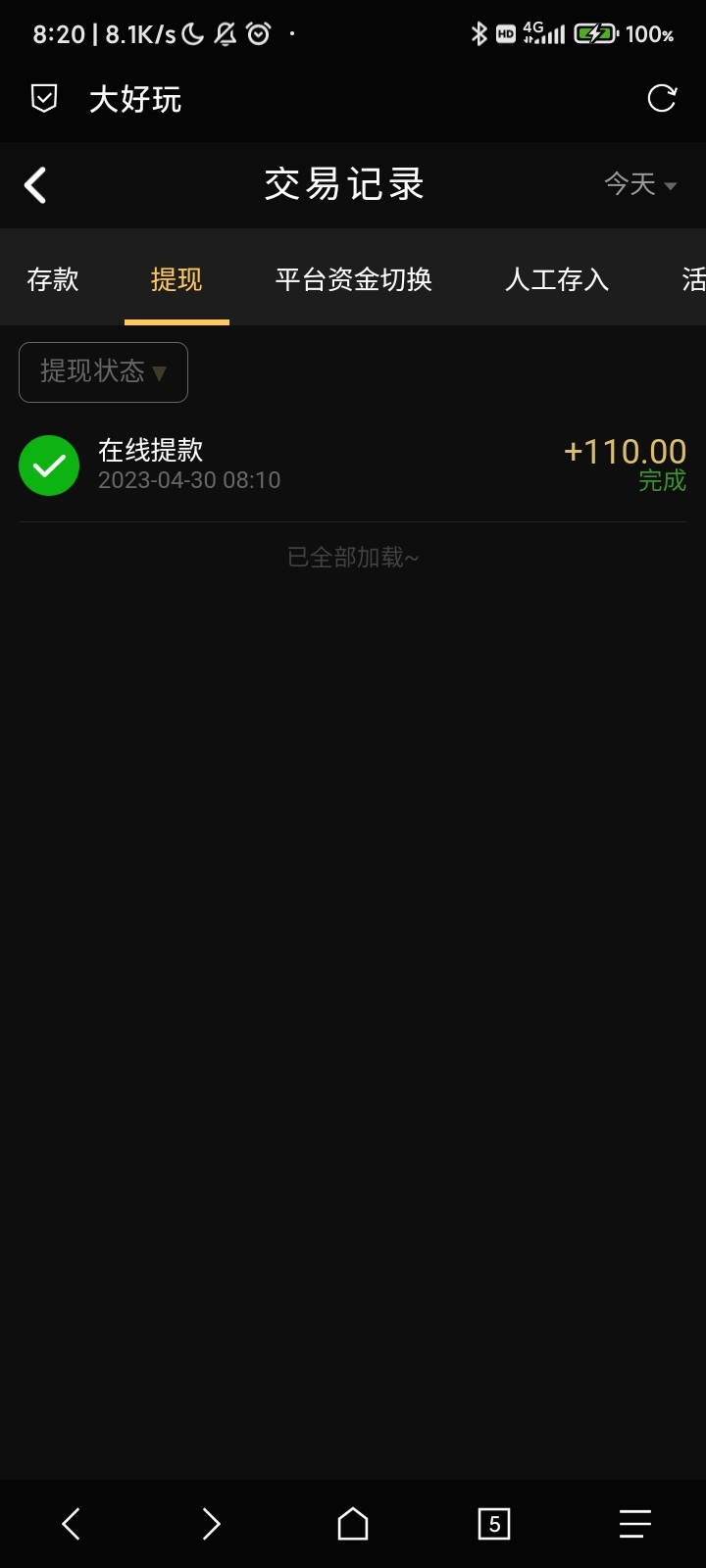Screen dimensions: 706x1568
Task: Reload the page with refresh icon
Action: 662,98
